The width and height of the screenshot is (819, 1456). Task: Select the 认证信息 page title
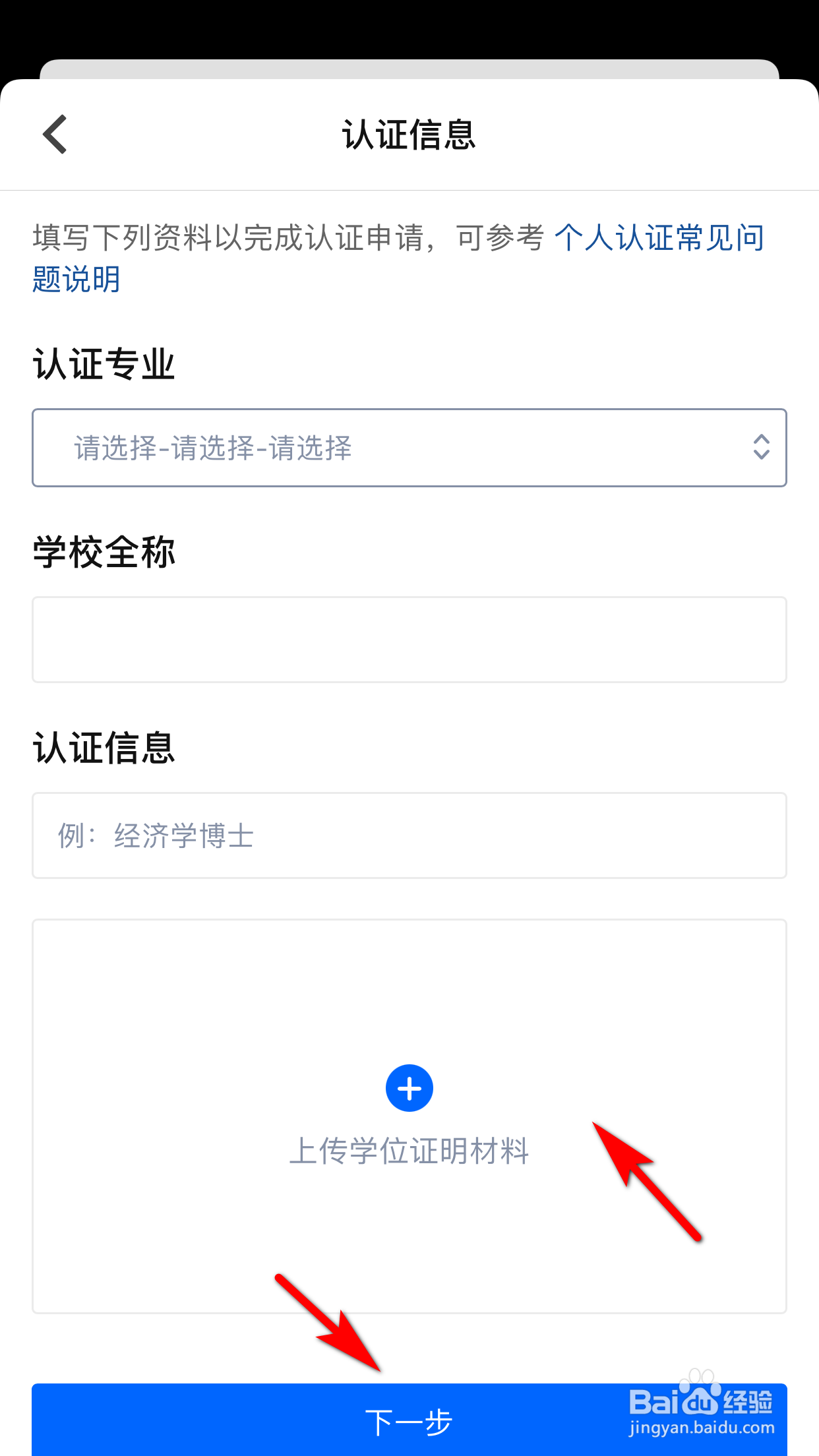(409, 135)
